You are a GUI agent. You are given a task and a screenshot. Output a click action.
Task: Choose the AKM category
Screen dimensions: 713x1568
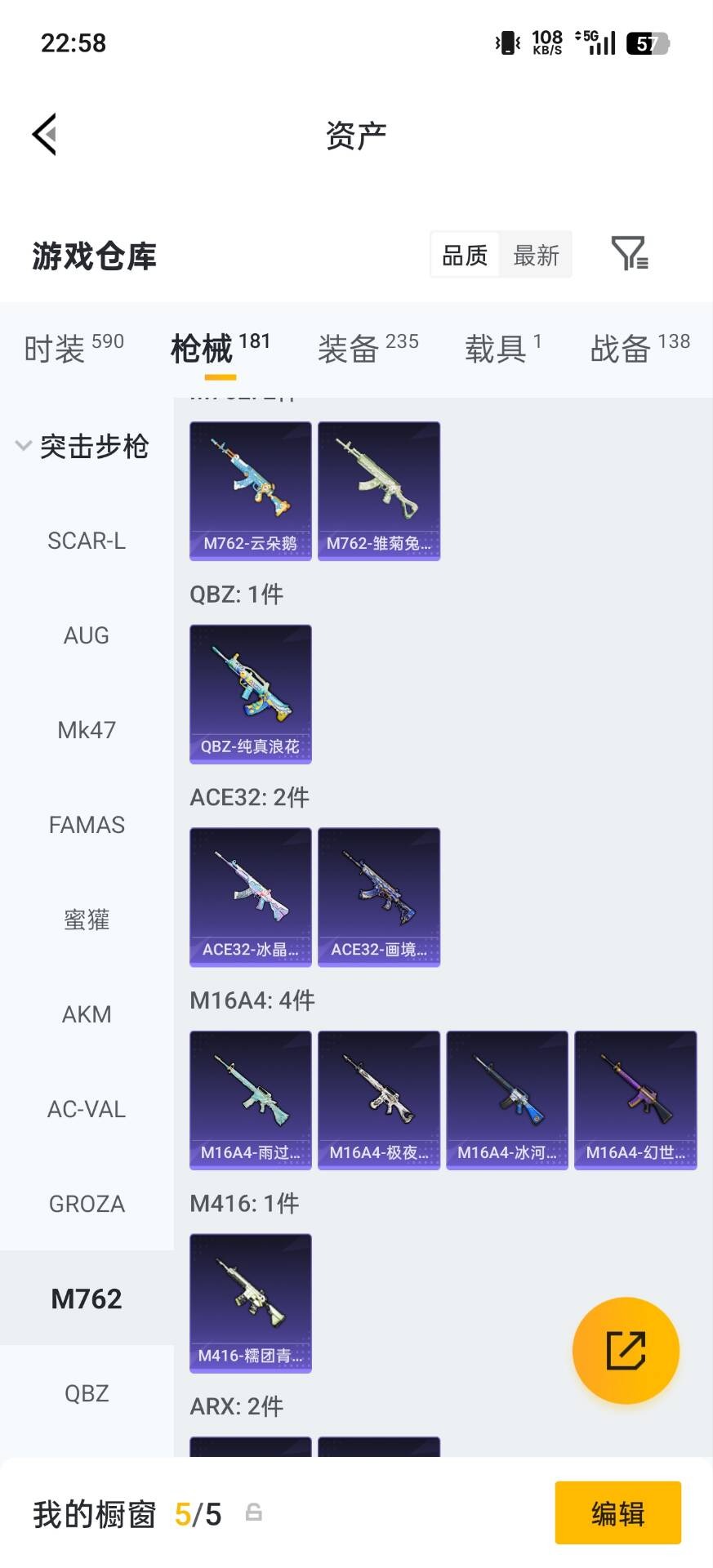point(87,1013)
